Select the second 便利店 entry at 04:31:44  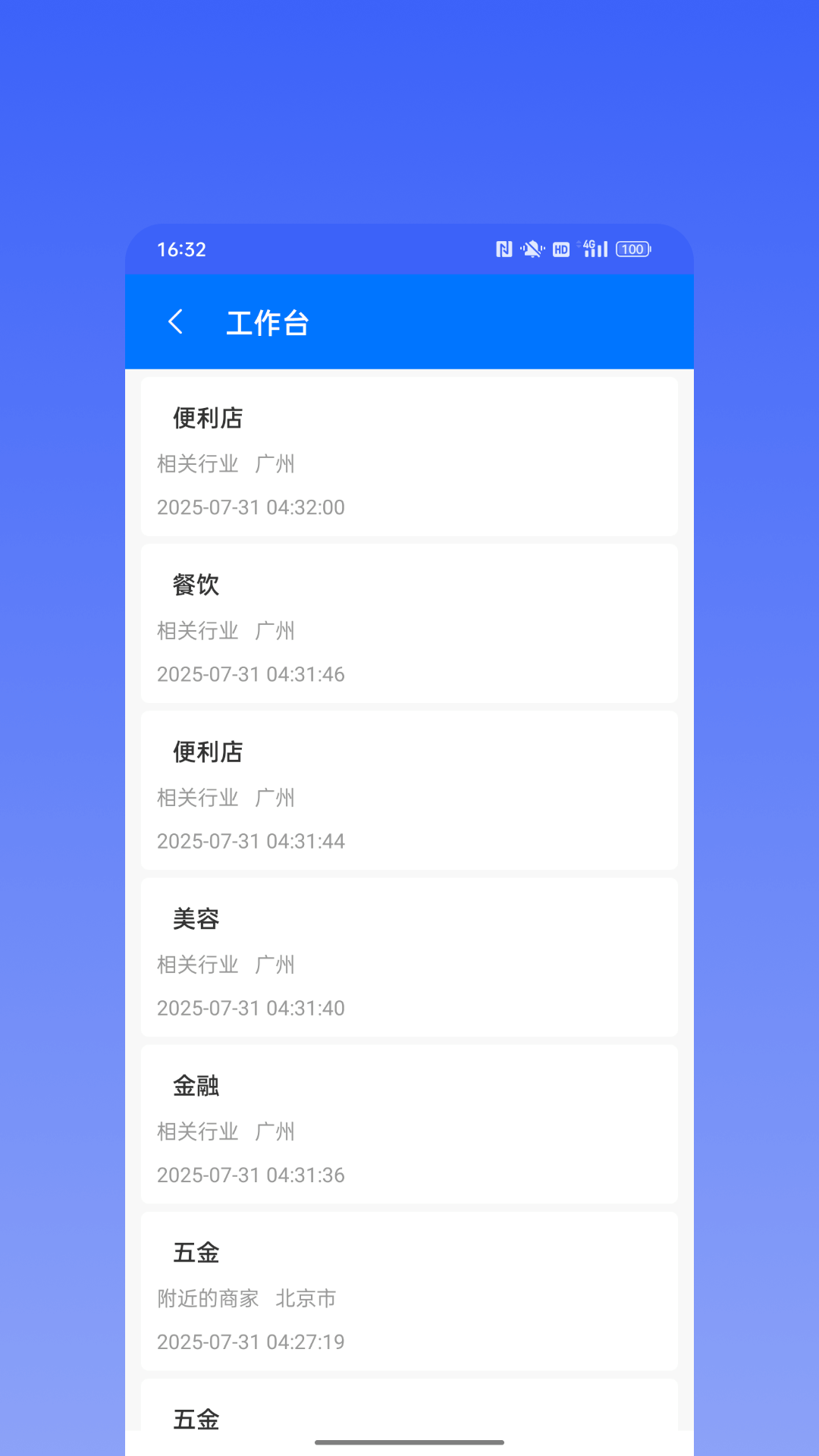click(x=409, y=789)
